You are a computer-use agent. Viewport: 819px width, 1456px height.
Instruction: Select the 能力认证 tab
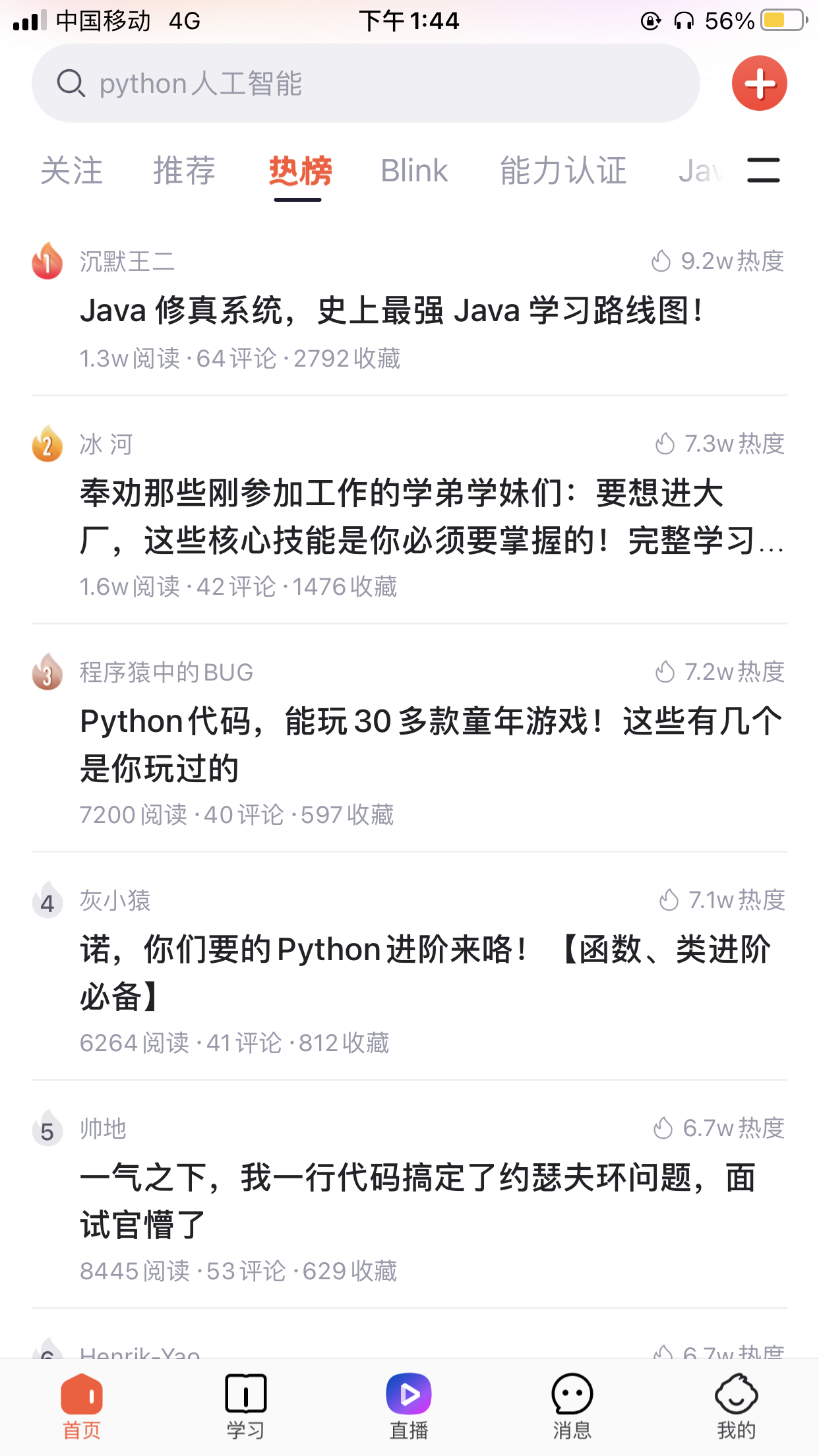[x=563, y=171]
